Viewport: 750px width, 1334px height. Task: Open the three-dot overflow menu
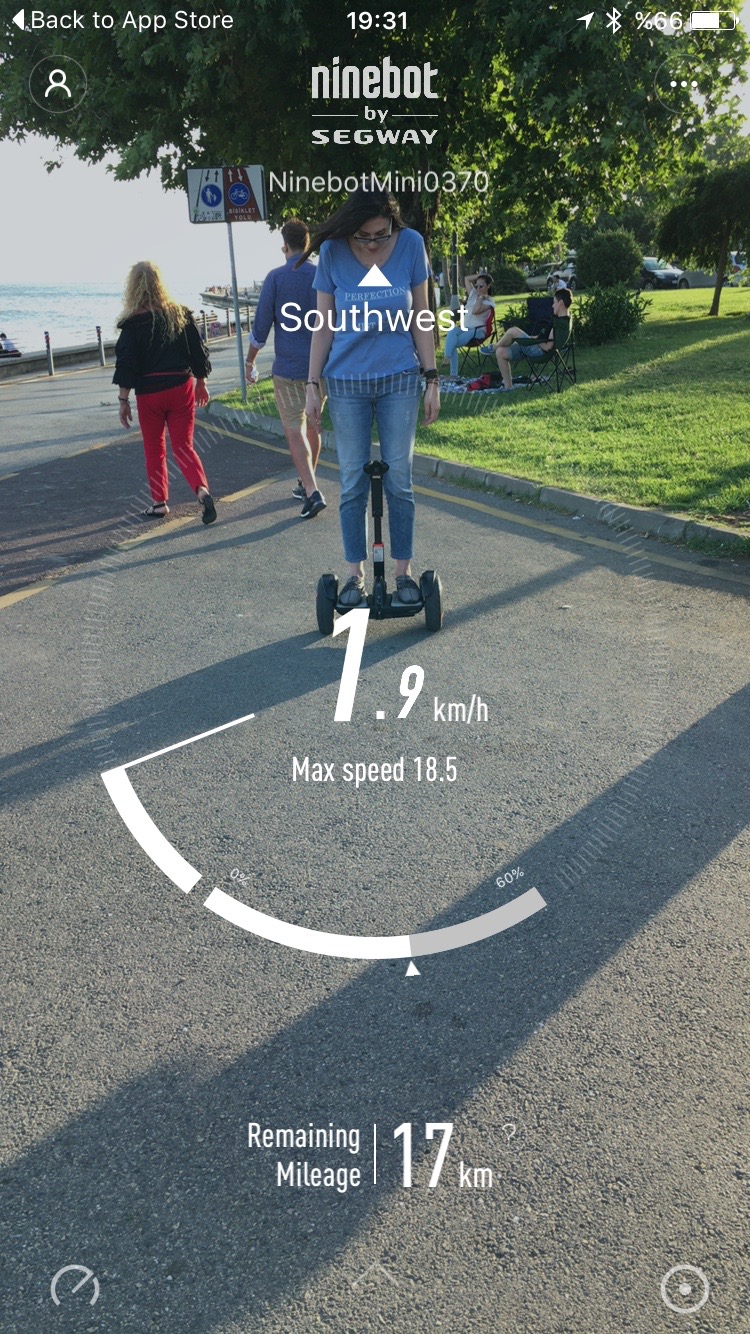coord(684,84)
